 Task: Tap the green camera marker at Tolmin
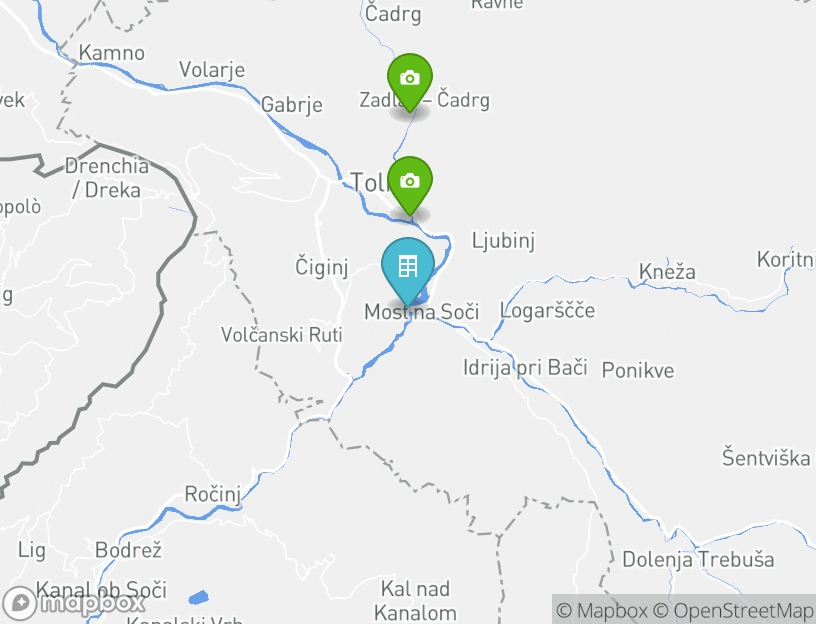pyautogui.click(x=409, y=181)
